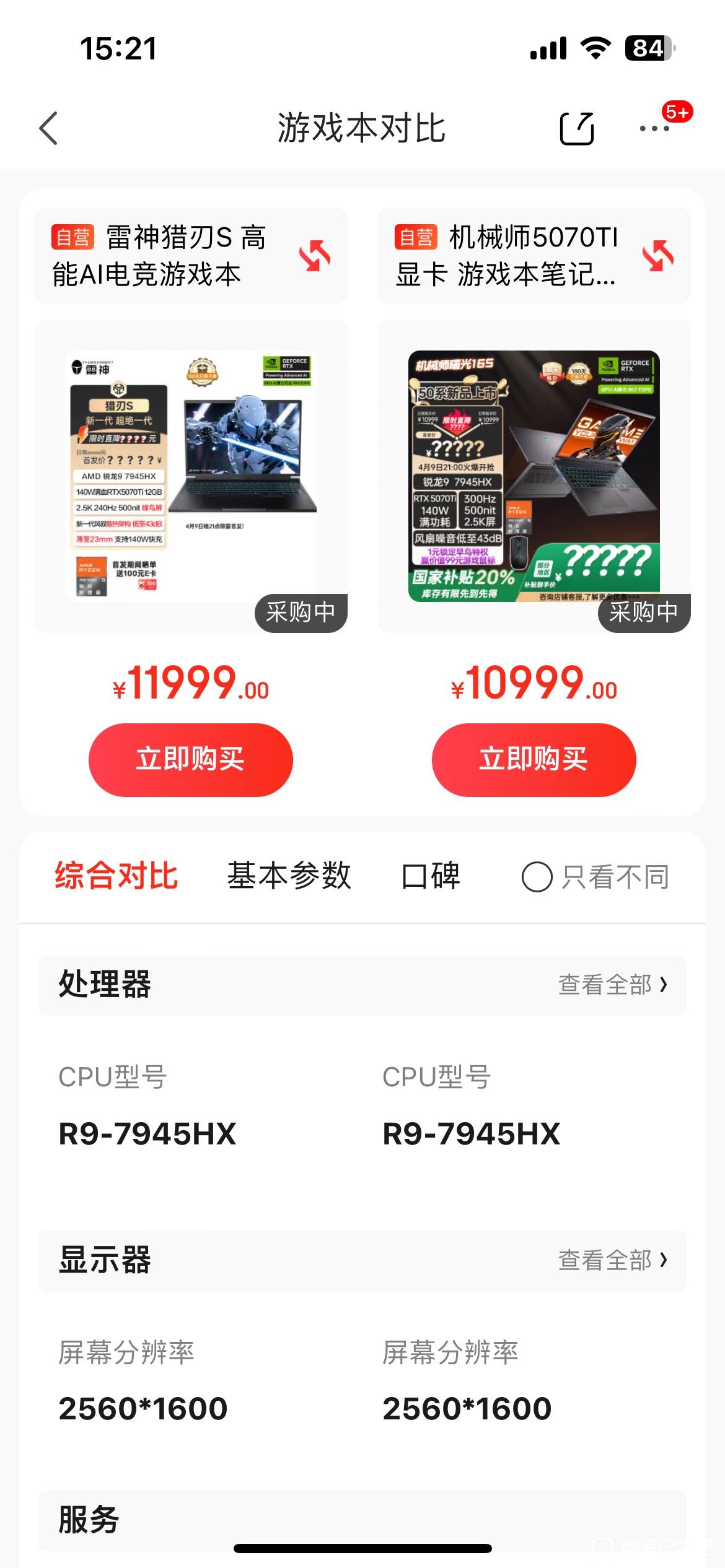Tap 立即购买 under the ¥11999 laptop
The image size is (725, 1568).
click(191, 759)
